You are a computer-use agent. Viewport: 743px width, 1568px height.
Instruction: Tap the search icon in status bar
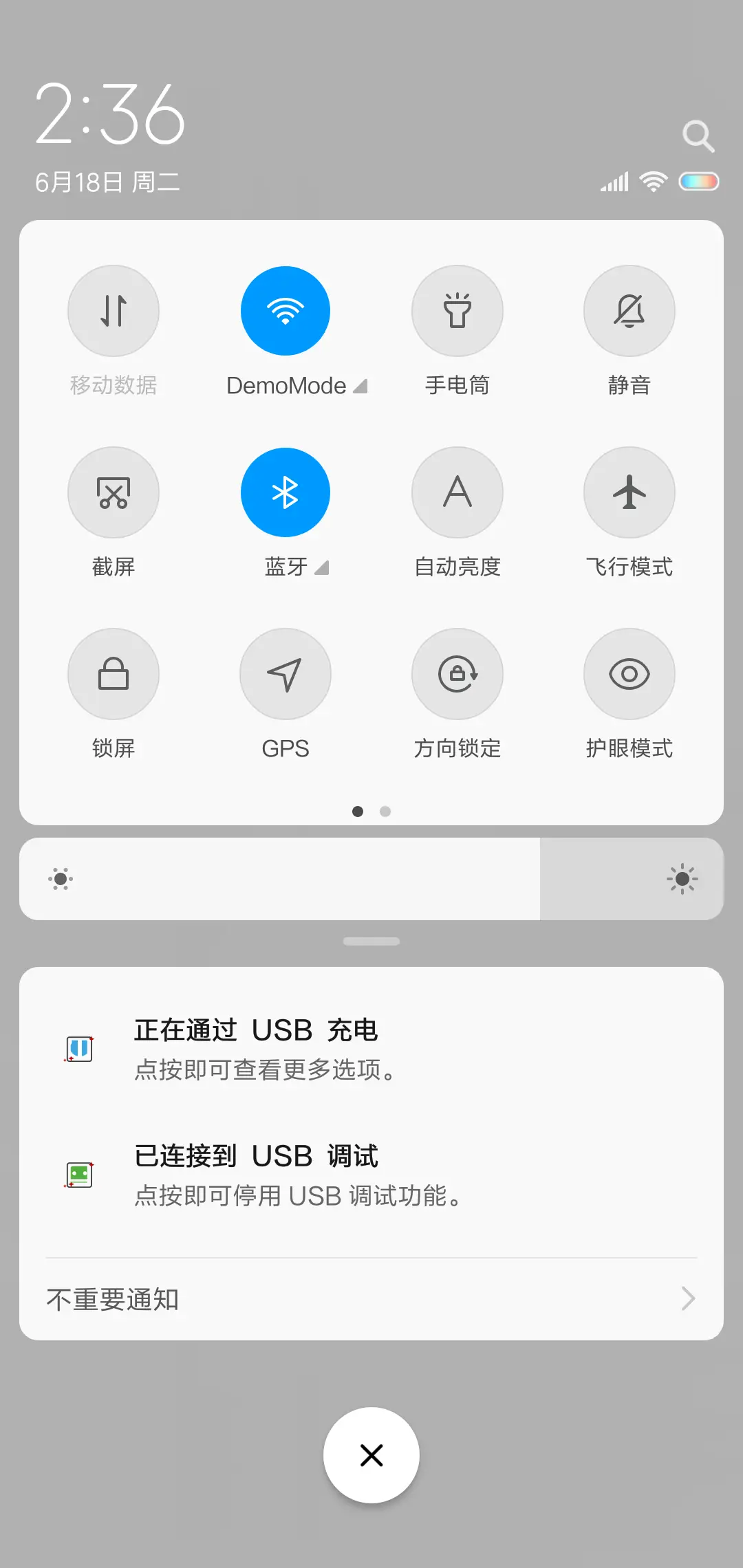(699, 135)
